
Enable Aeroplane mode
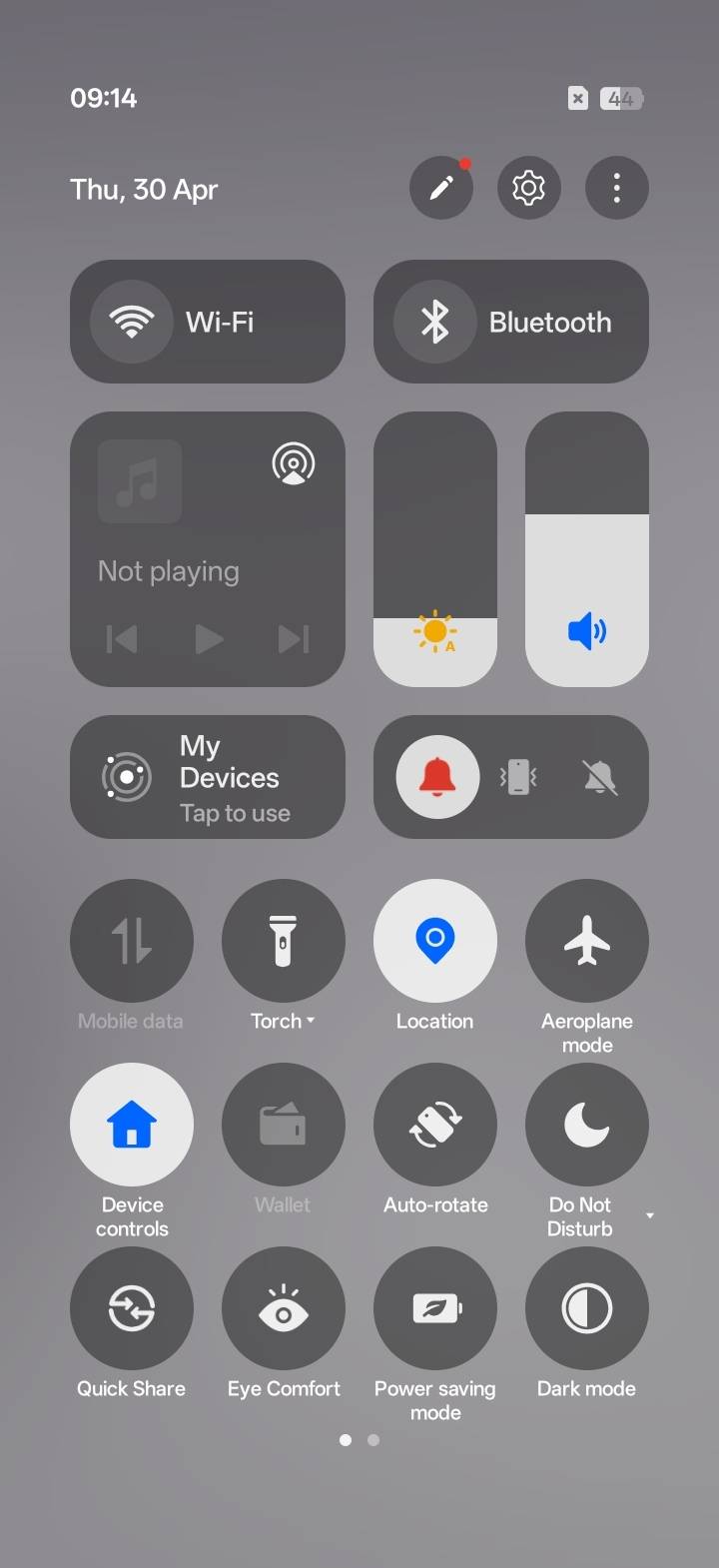[587, 941]
